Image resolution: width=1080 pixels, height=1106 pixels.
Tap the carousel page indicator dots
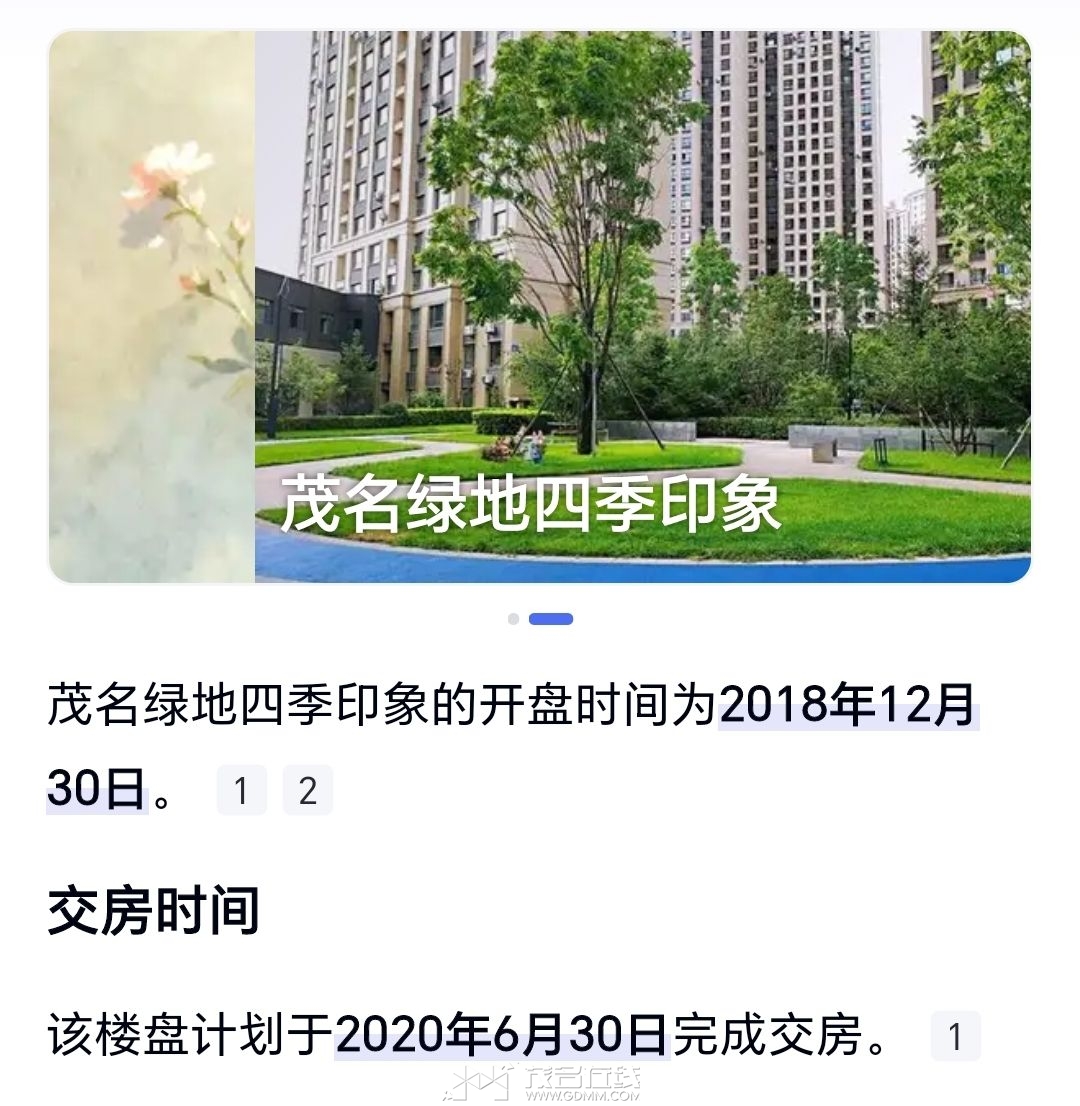pos(541,619)
